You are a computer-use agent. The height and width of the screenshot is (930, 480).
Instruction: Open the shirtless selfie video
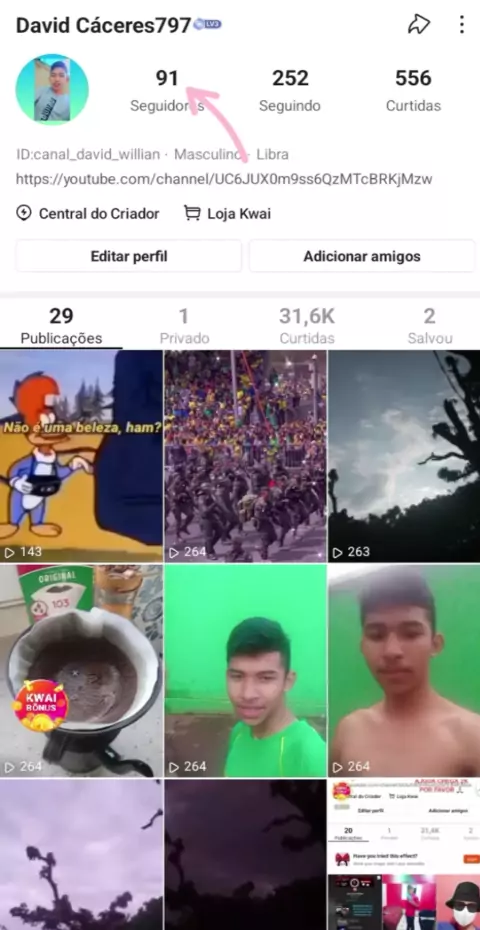coord(404,671)
